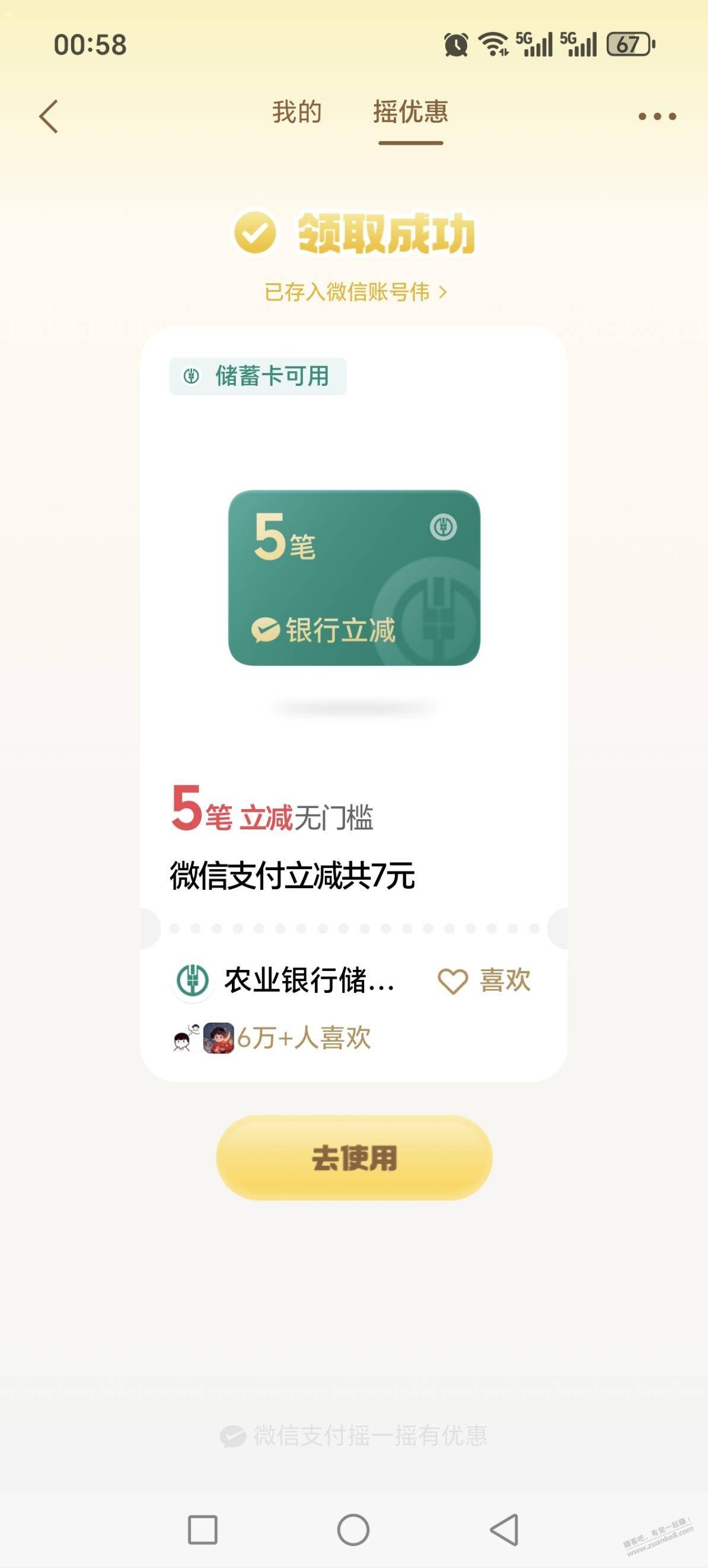Open the 已存入微信账号 link
Image resolution: width=708 pixels, height=1568 pixels.
coord(355,292)
